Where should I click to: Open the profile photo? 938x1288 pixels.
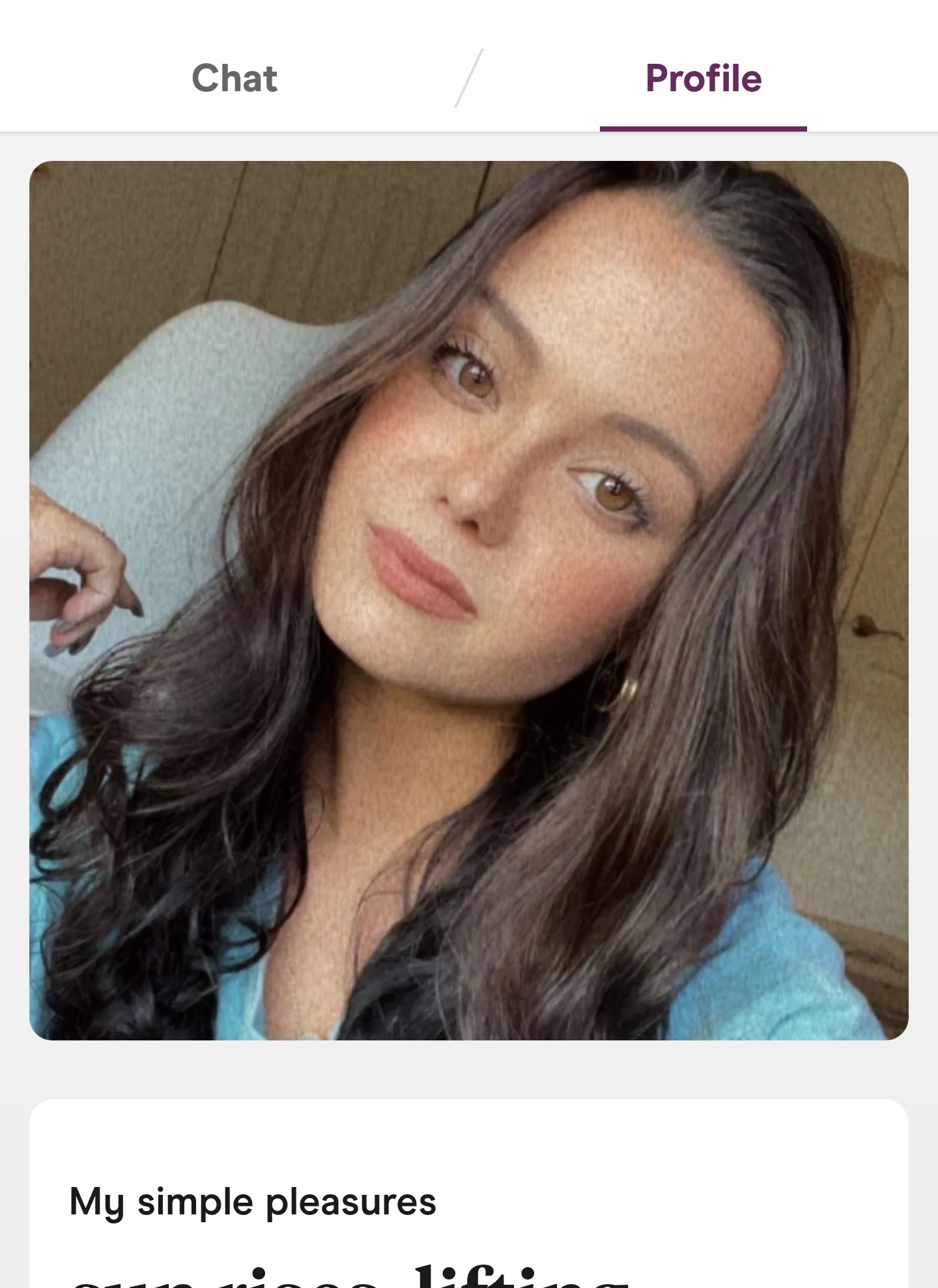(469, 600)
